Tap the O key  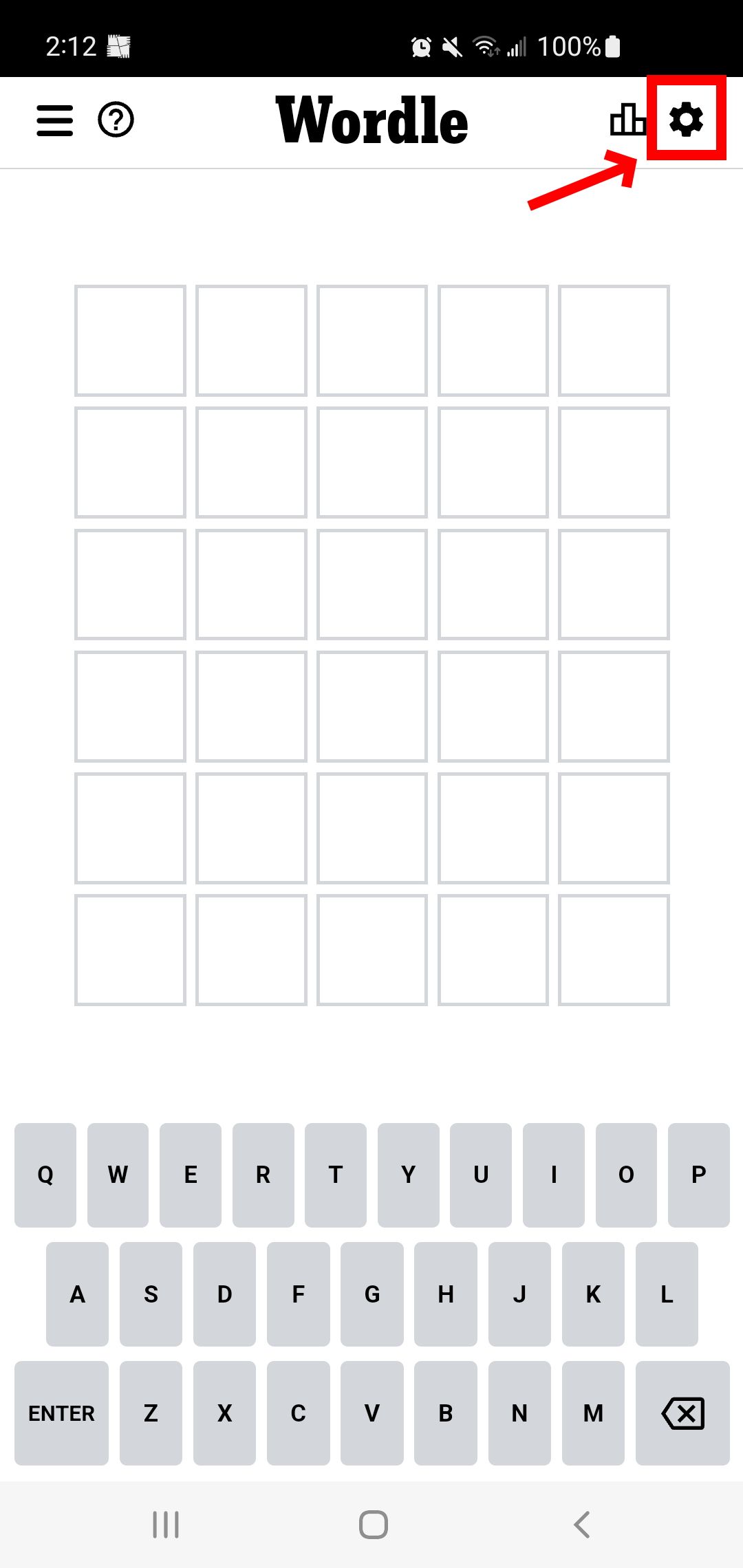(626, 1175)
